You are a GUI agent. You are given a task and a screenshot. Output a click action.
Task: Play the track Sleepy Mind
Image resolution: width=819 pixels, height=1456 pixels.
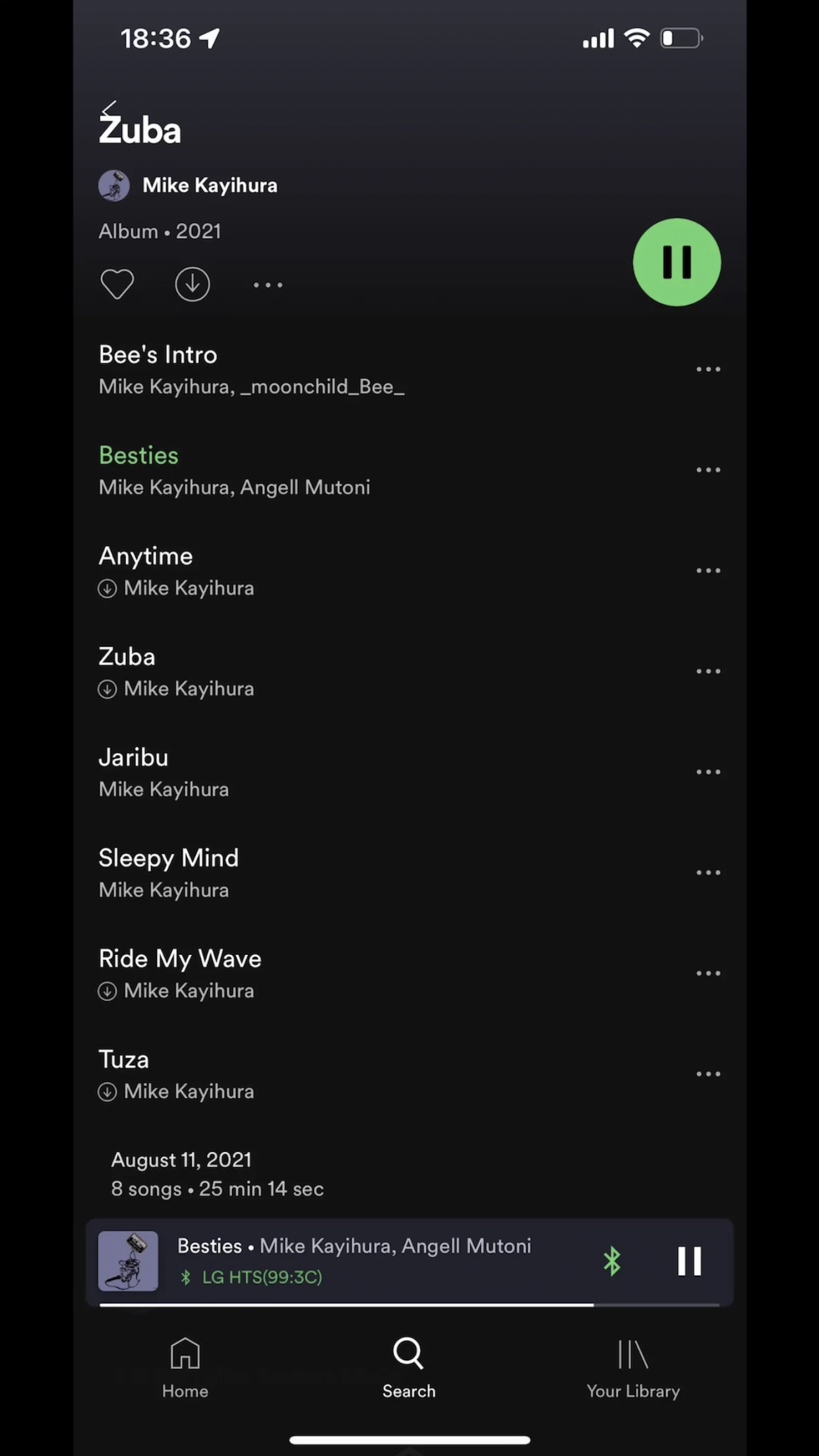tap(168, 859)
